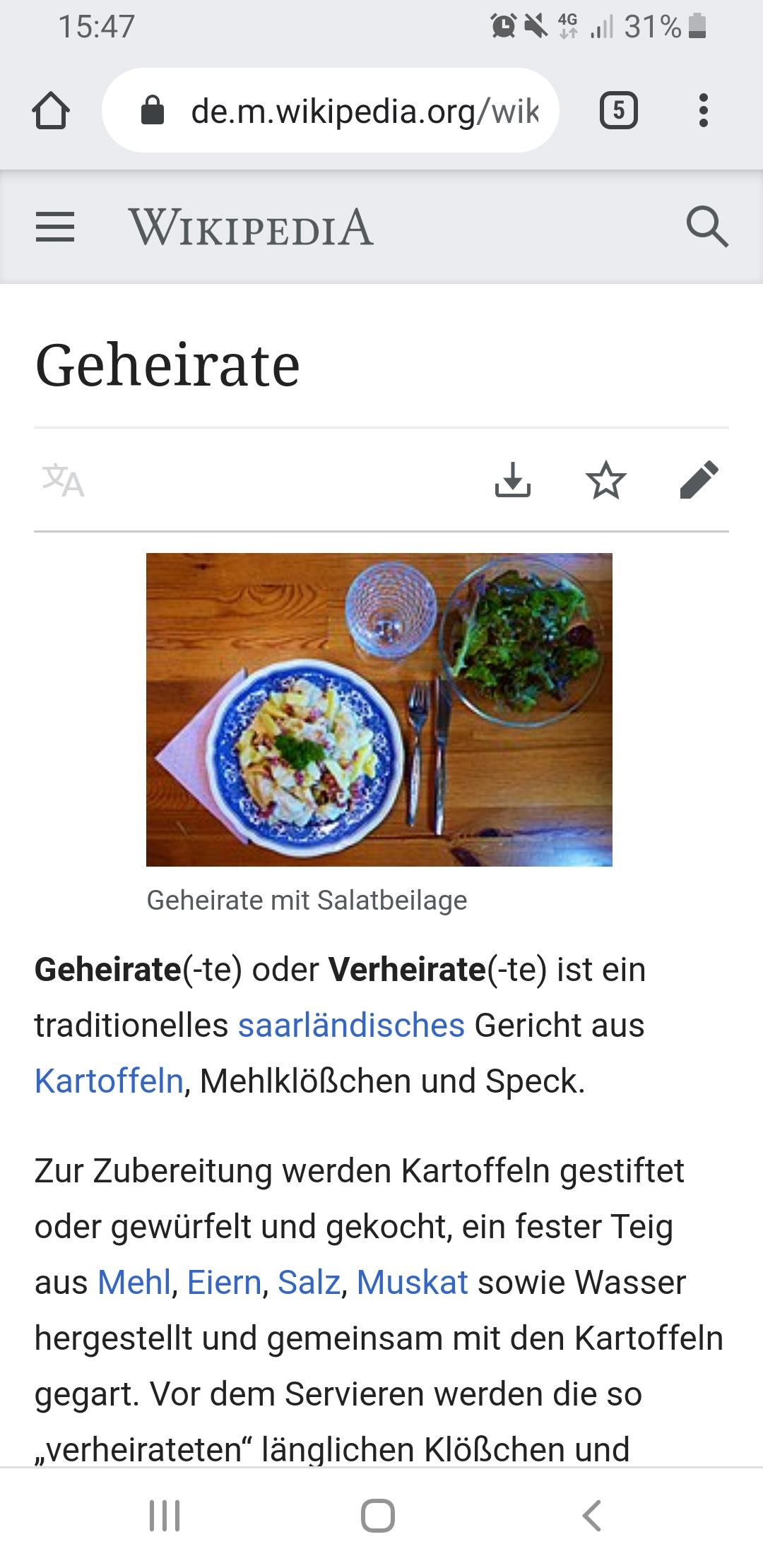Open the Salz link
The width and height of the screenshot is (763, 1568).
click(x=309, y=1282)
